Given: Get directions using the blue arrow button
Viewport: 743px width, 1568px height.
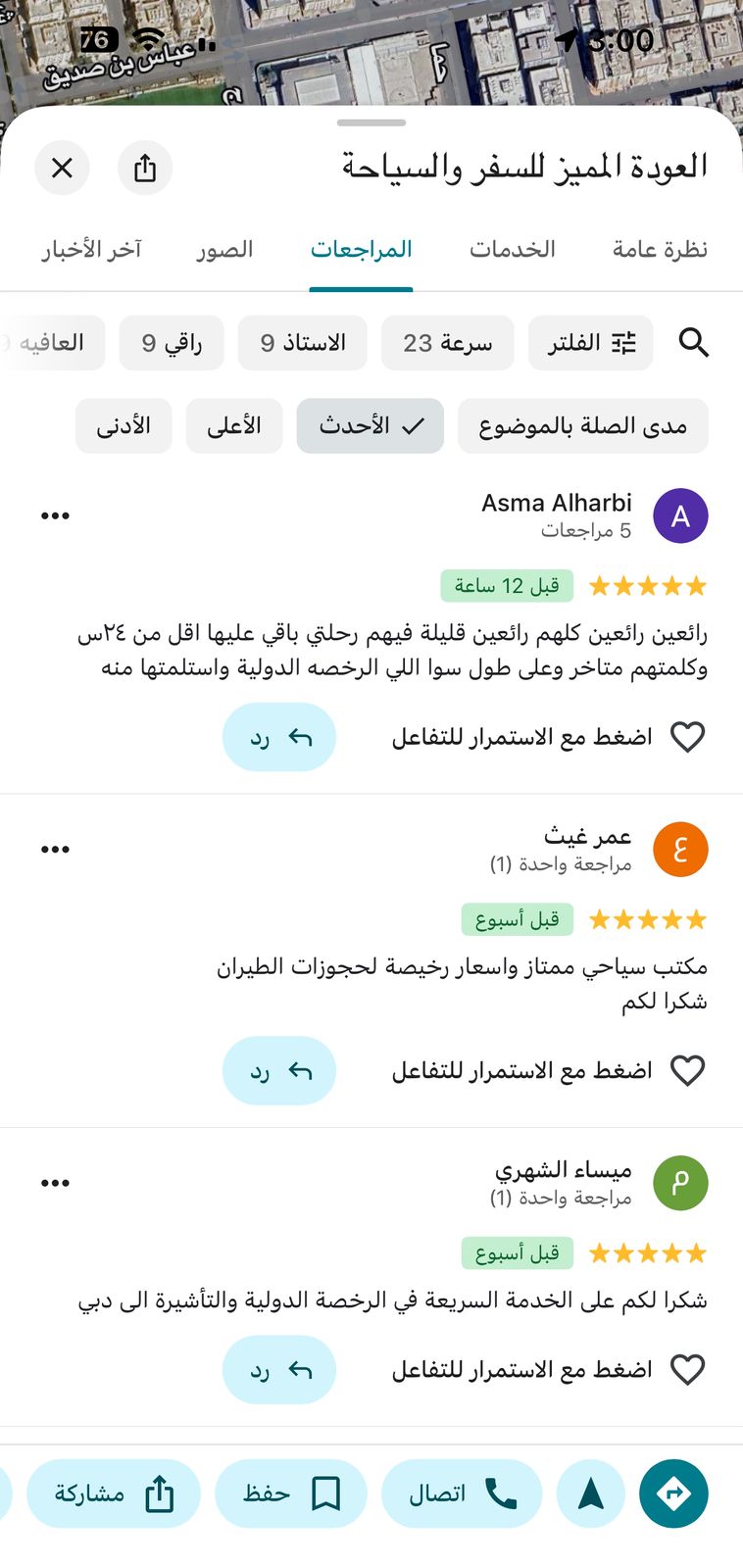Looking at the screenshot, I should pos(673,1494).
